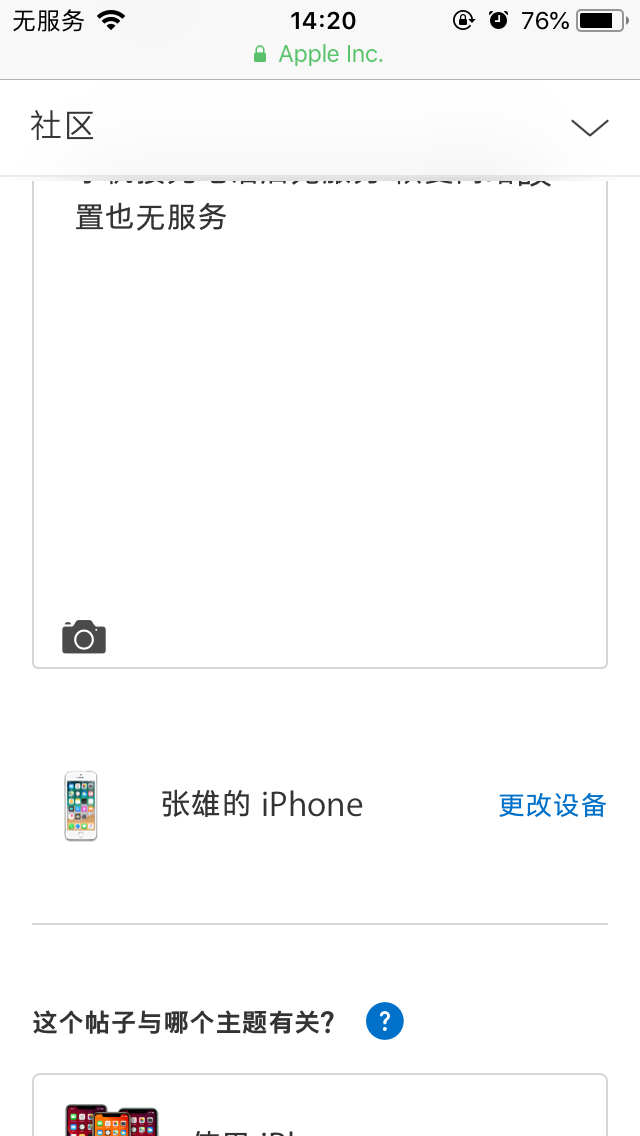Tap the camera icon to attach a photo

click(84, 637)
